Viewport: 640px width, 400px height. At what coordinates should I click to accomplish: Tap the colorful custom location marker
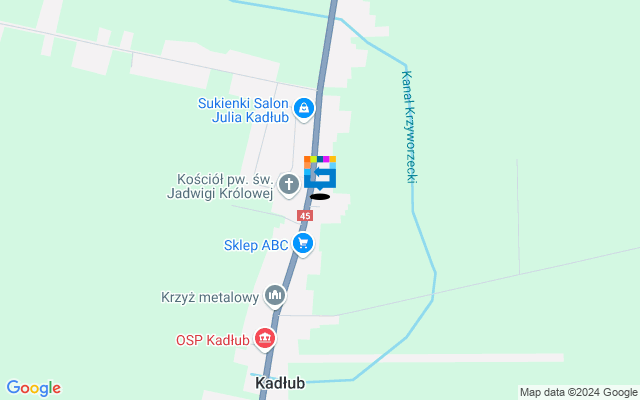[x=320, y=172]
